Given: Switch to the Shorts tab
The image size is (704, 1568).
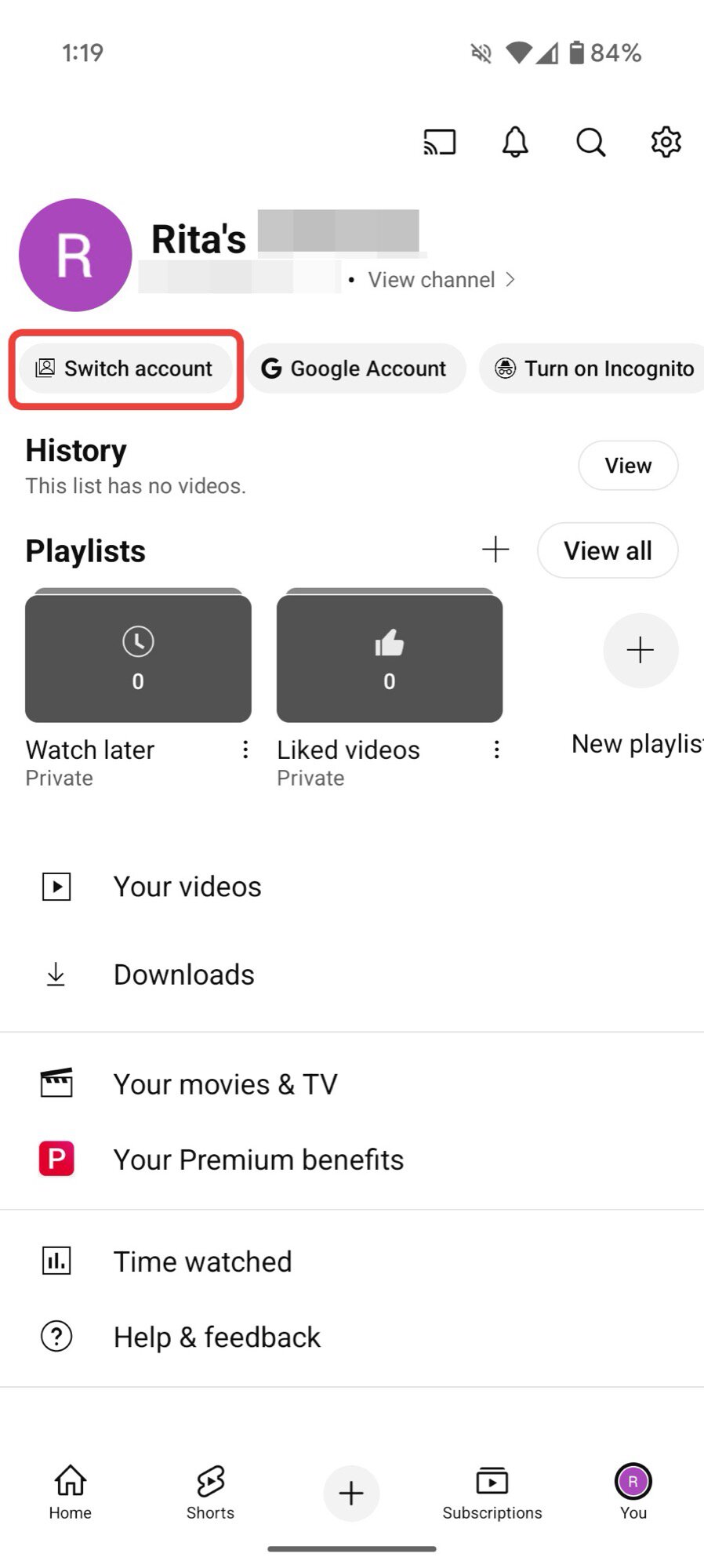Looking at the screenshot, I should [210, 1492].
